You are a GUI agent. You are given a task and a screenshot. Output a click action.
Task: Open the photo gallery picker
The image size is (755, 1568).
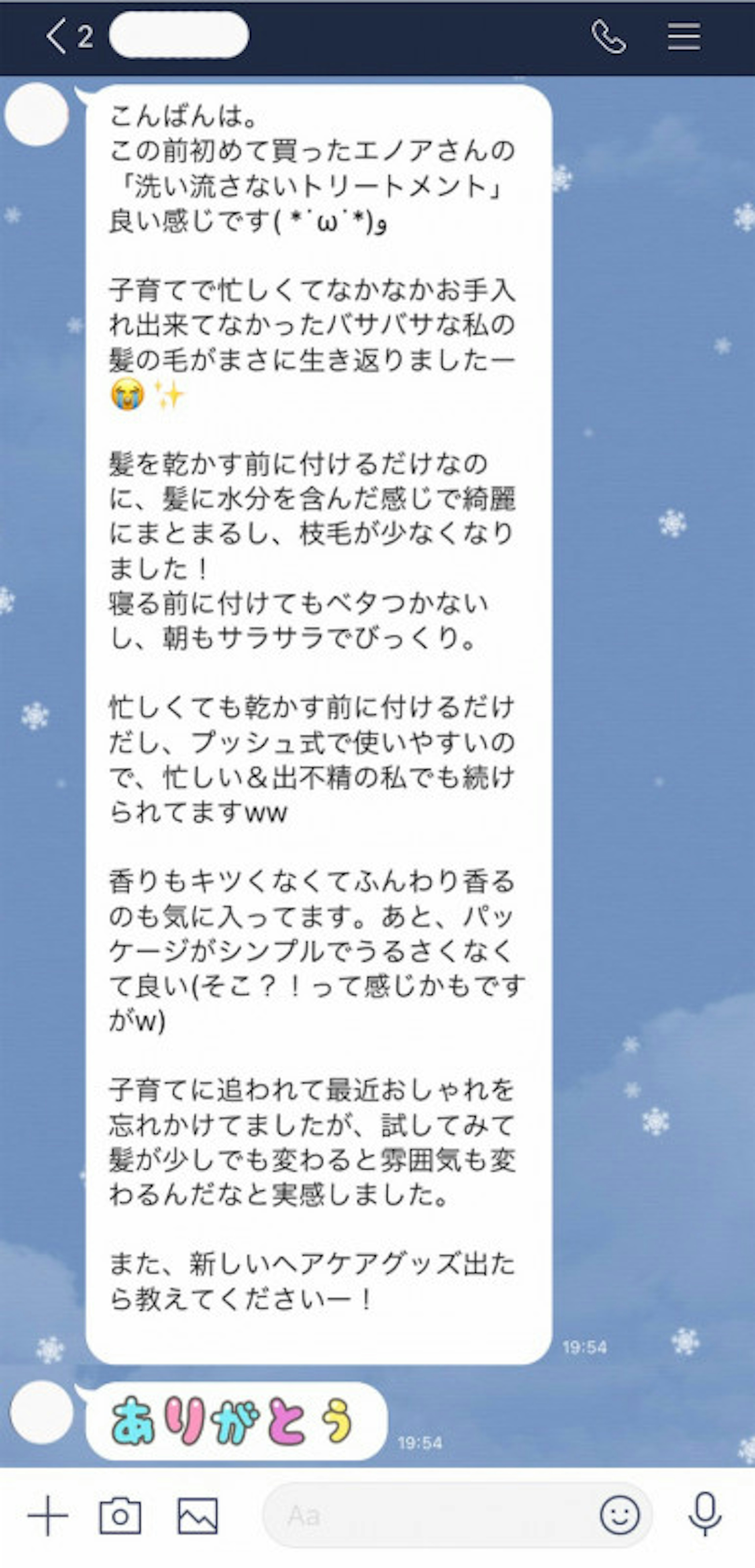[x=197, y=1516]
